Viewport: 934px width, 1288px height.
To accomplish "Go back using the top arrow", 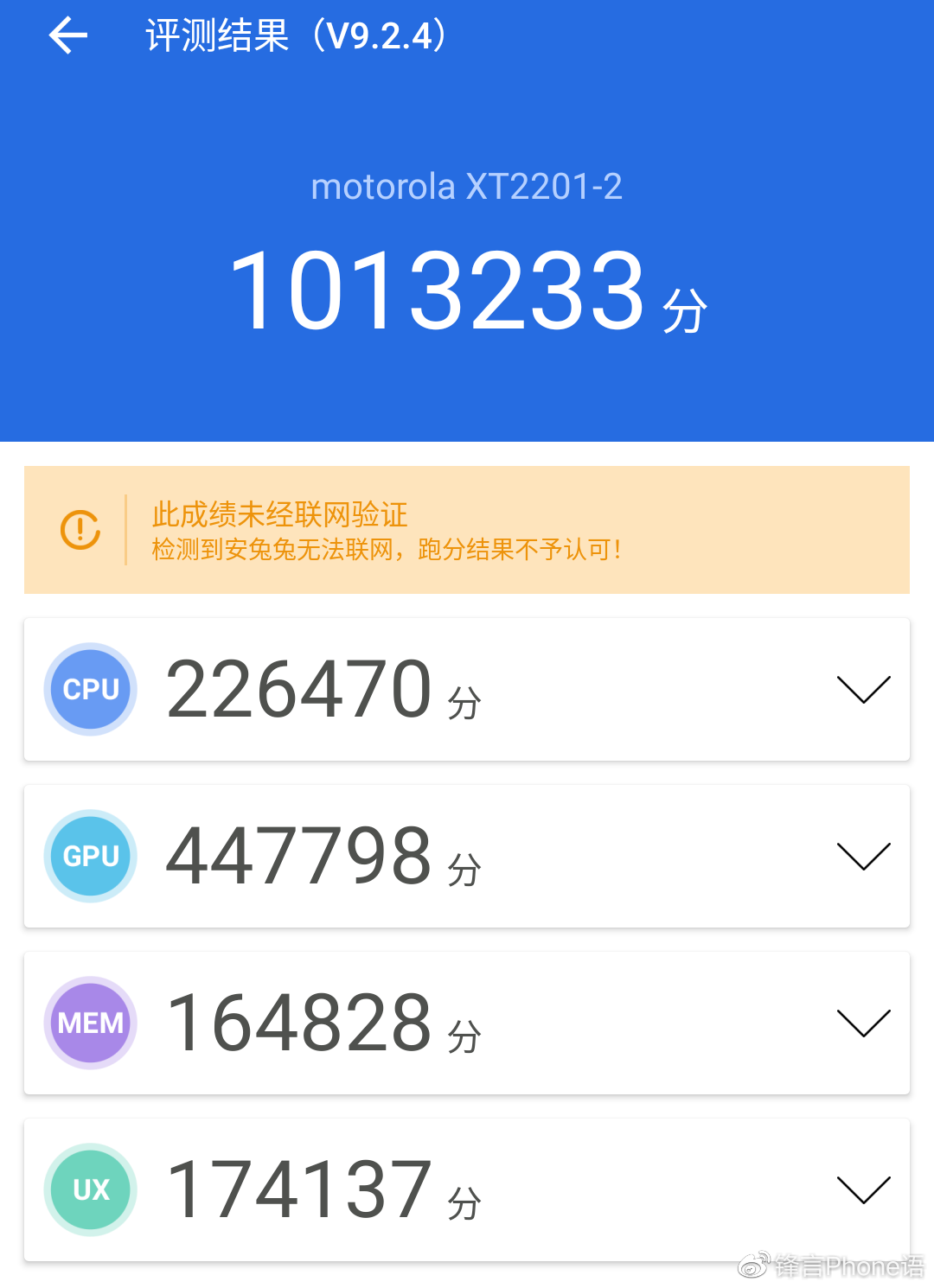I will tap(68, 36).
